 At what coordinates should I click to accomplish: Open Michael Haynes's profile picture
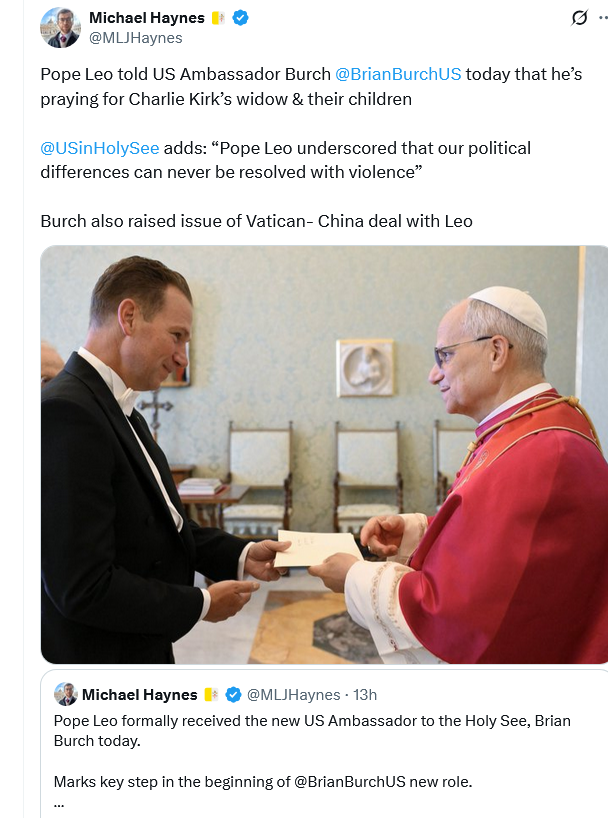(x=60, y=28)
